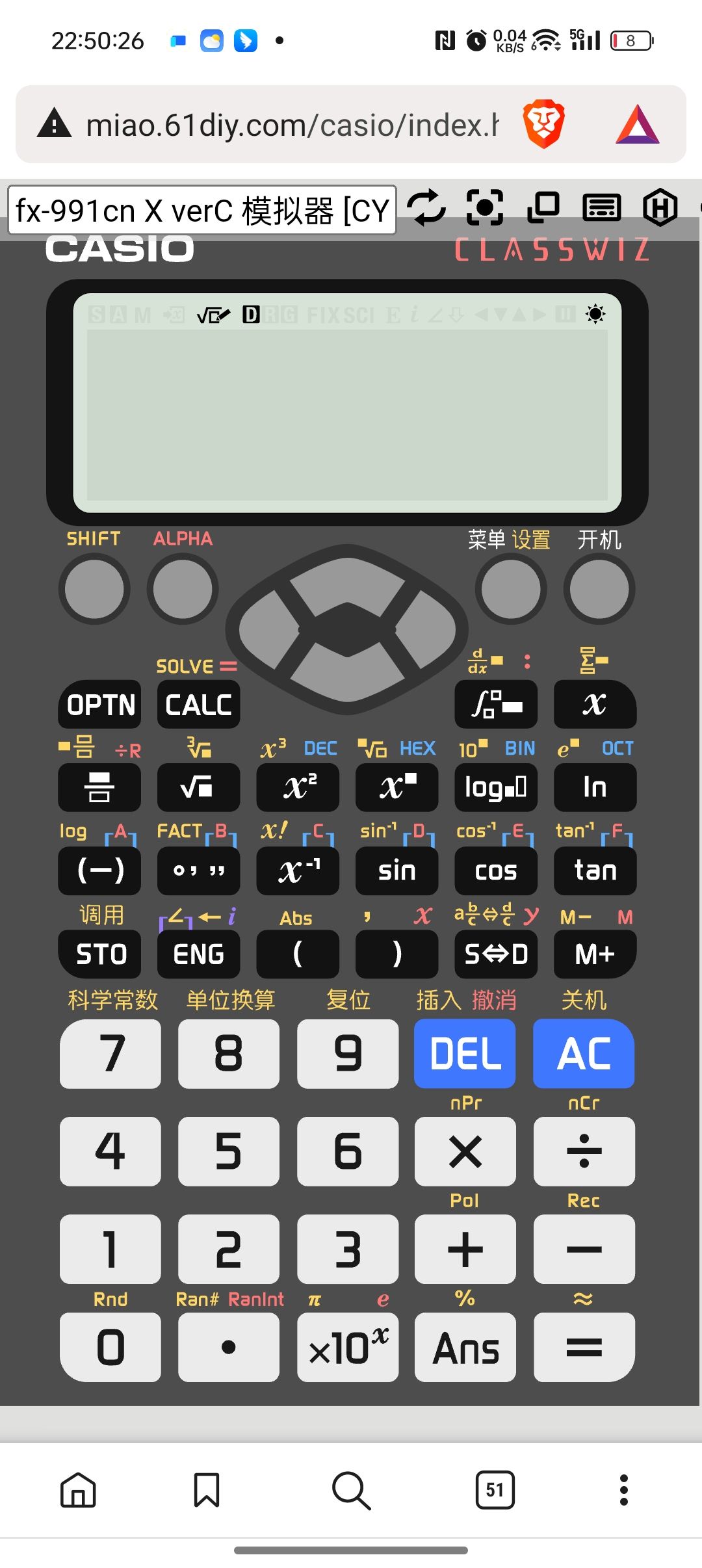The height and width of the screenshot is (1568, 702).
Task: Tap the STO key
Action: click(x=100, y=954)
